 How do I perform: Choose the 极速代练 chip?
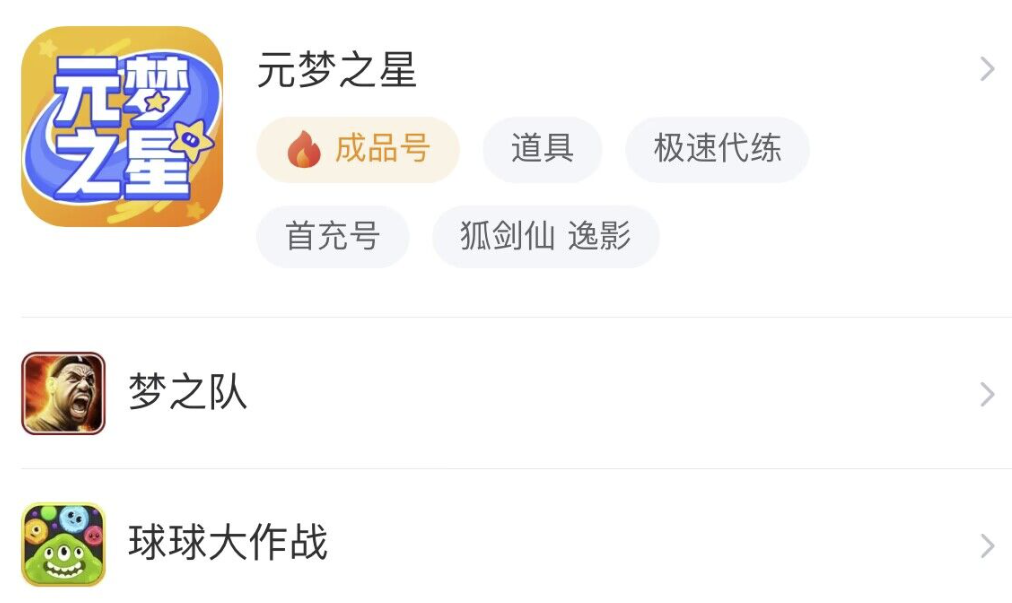coord(717,149)
